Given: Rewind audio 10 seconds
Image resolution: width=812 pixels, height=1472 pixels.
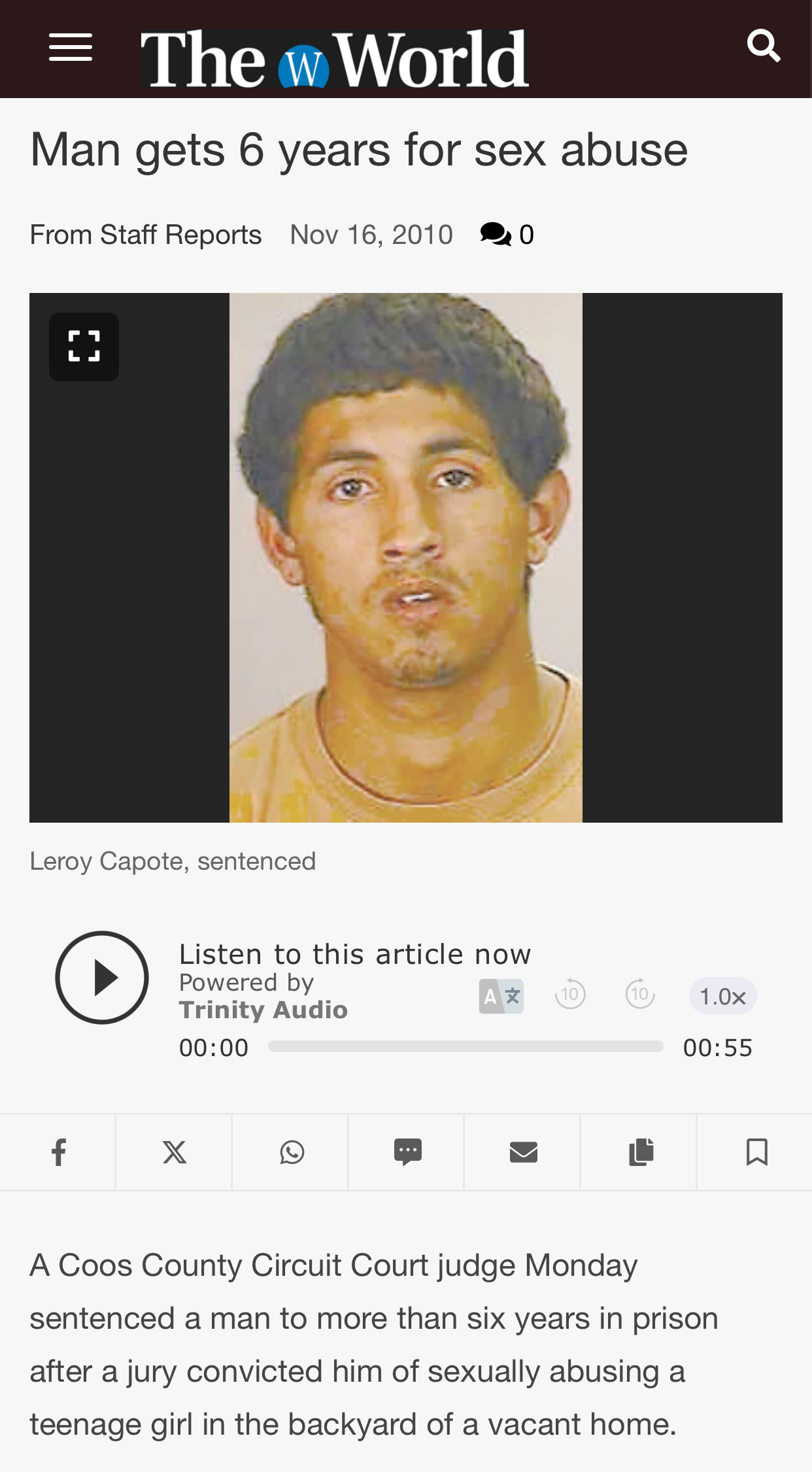Looking at the screenshot, I should point(570,995).
